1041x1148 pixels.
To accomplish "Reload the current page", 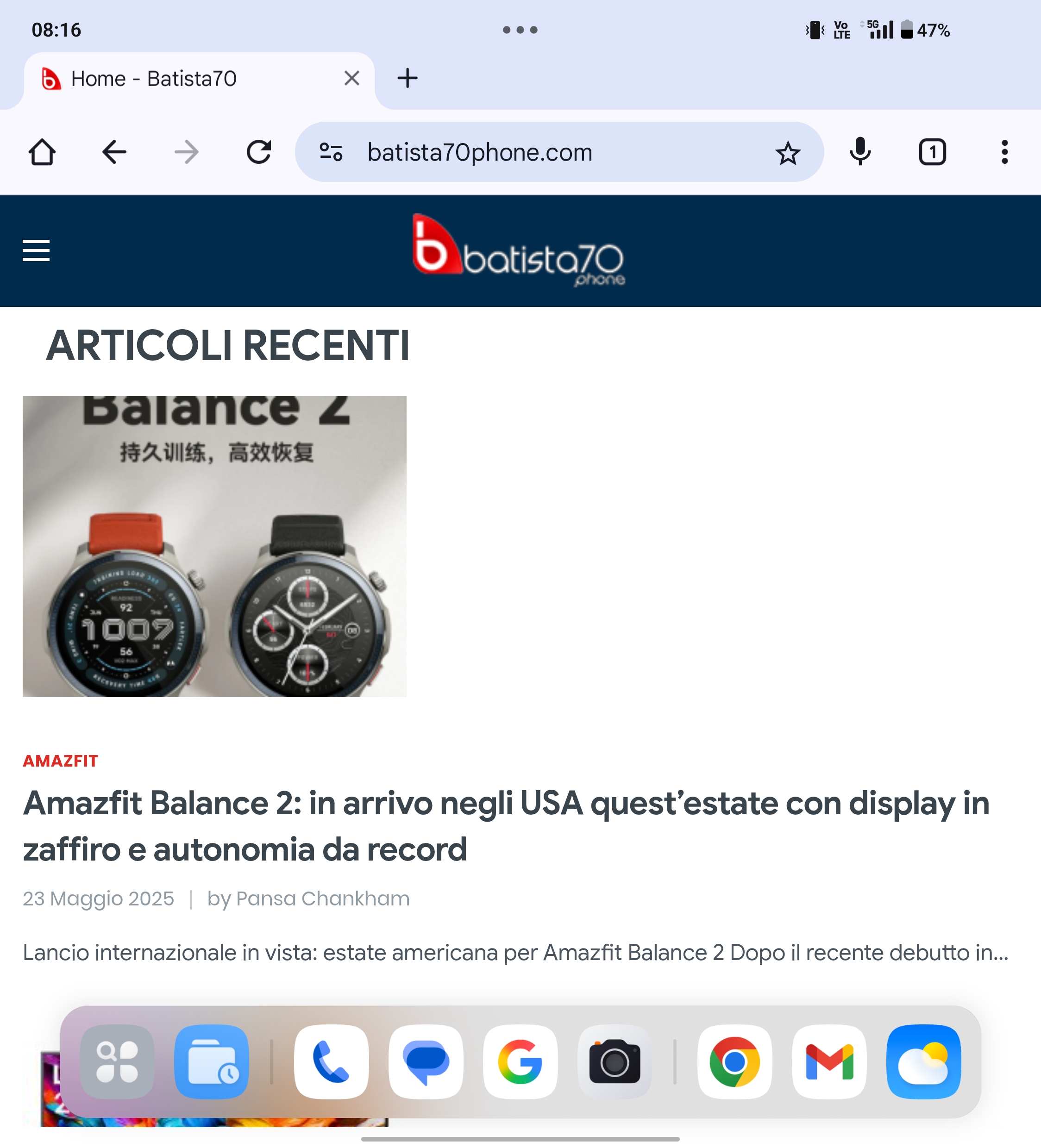I will coord(259,152).
